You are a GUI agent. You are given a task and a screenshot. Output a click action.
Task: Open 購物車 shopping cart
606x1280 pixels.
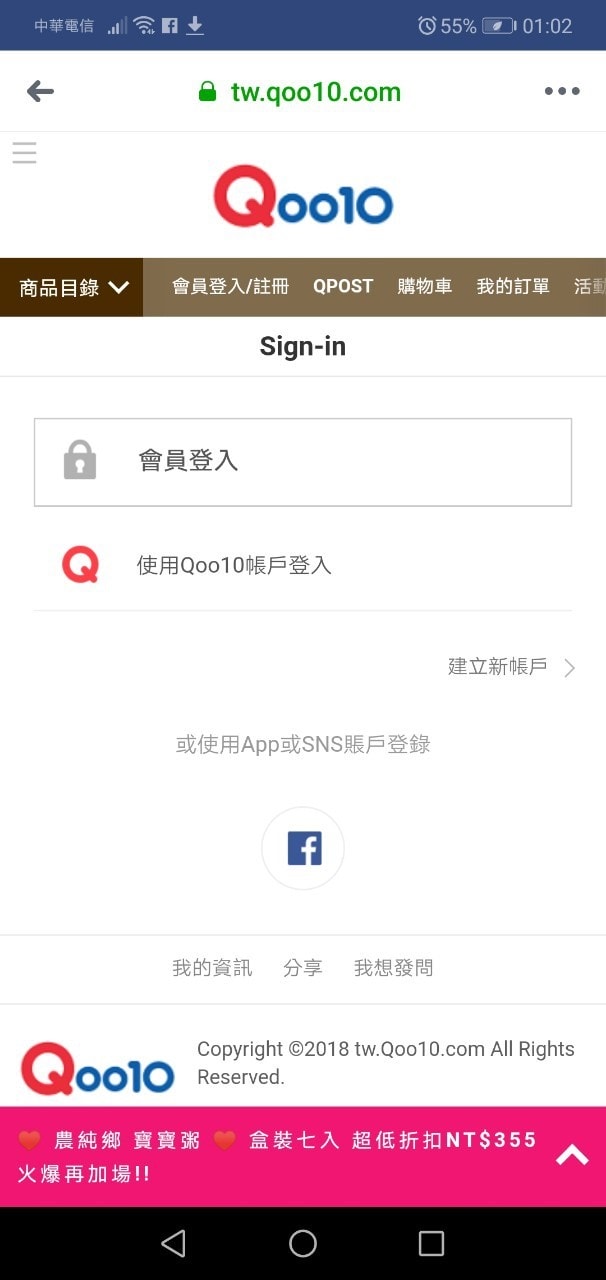(x=424, y=287)
